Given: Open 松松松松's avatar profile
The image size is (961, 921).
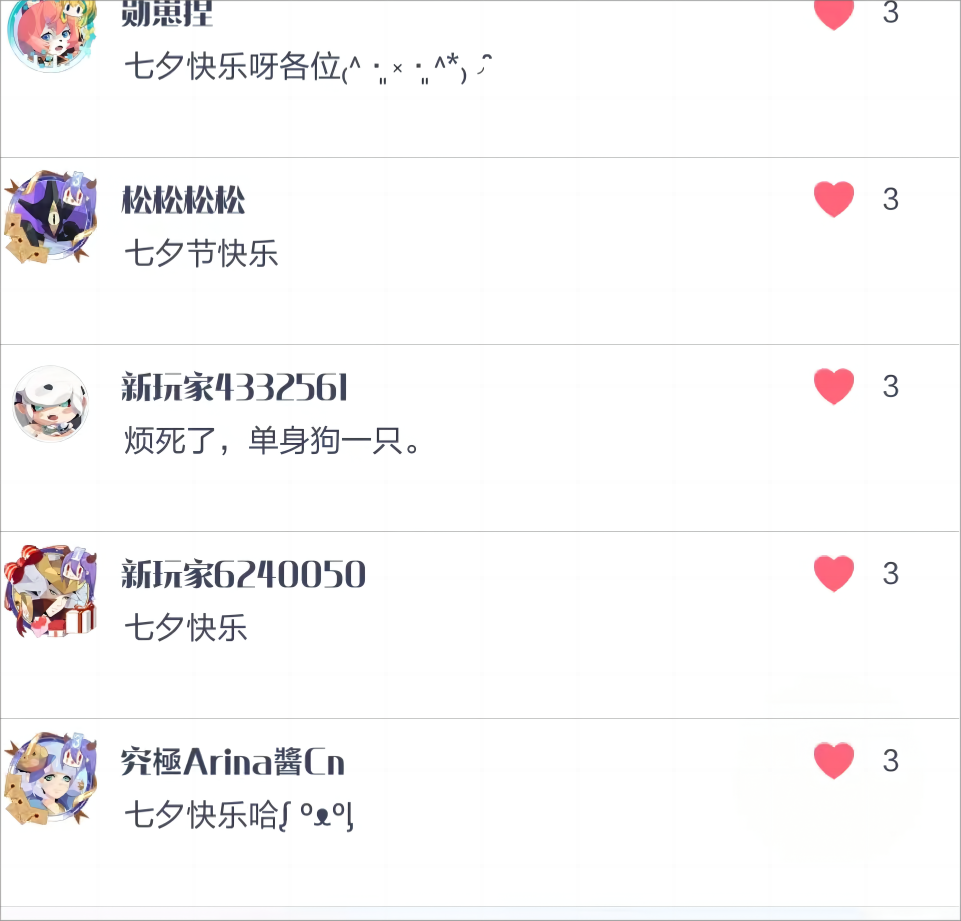Looking at the screenshot, I should [52, 219].
